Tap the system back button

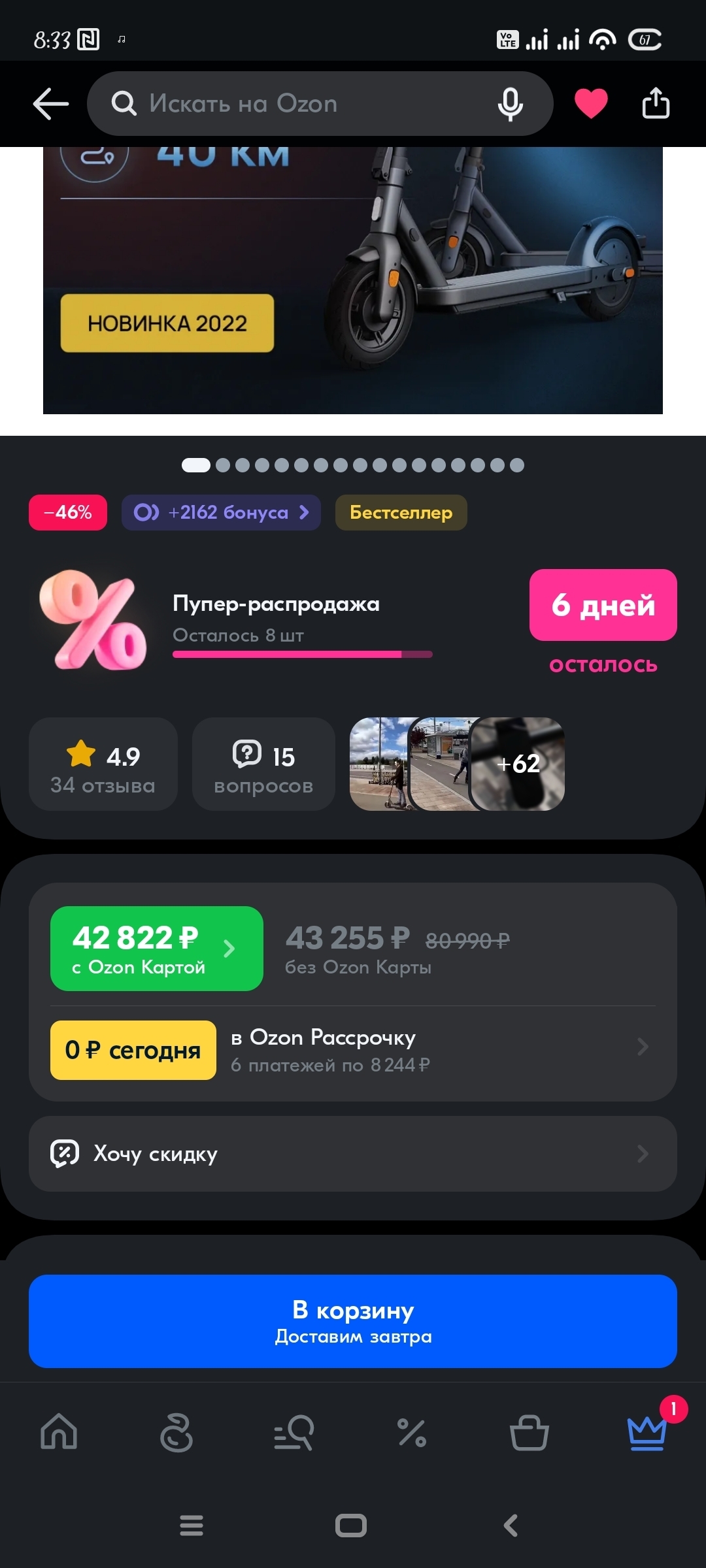[x=511, y=1526]
